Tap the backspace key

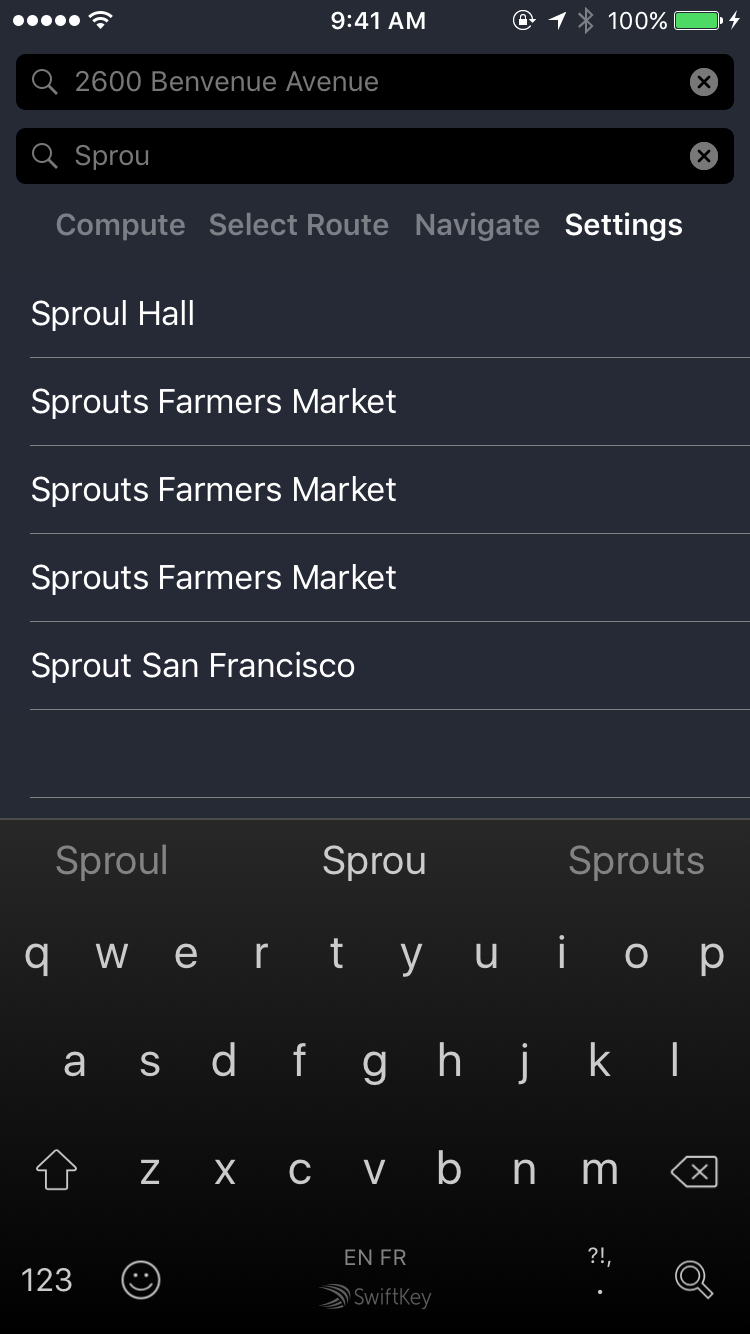[x=694, y=1171]
